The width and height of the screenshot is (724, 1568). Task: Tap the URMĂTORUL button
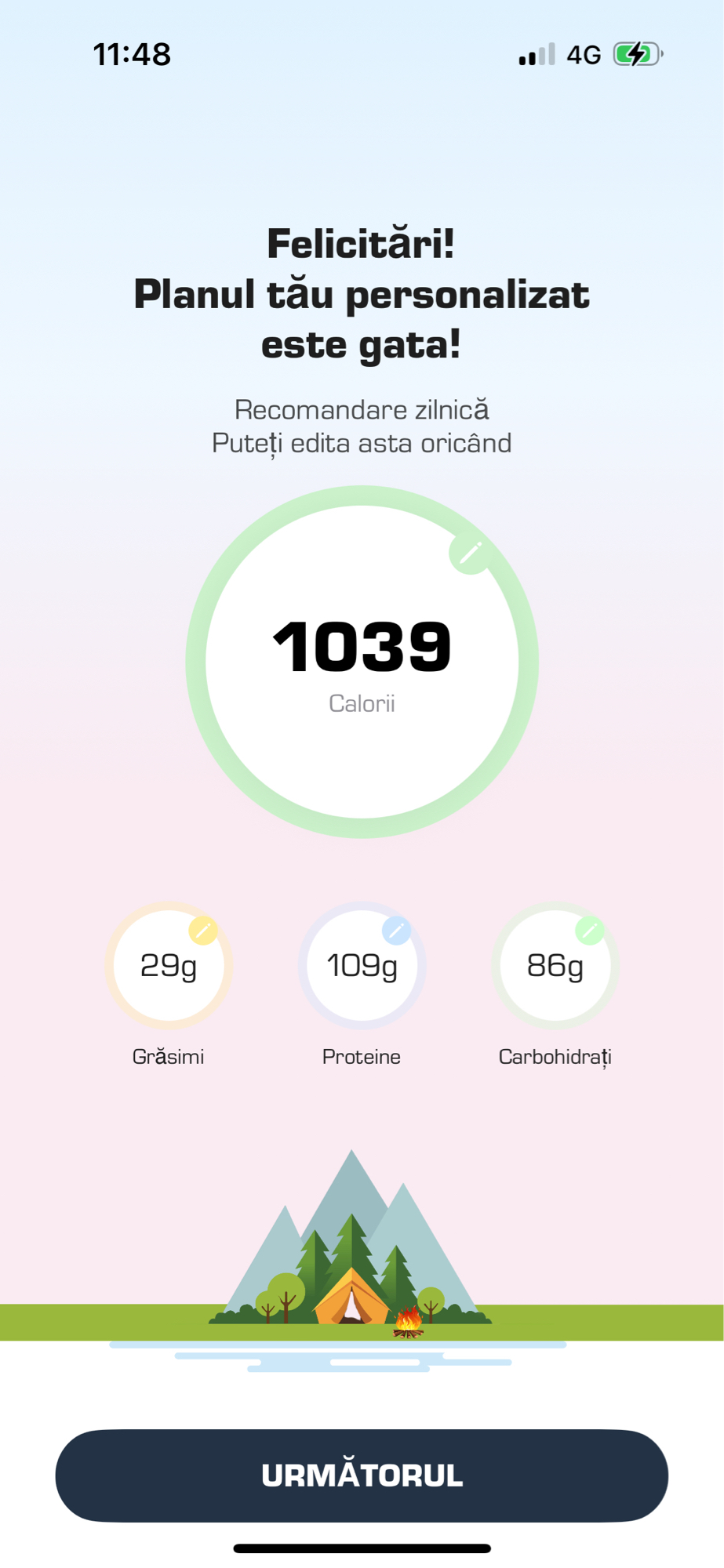[362, 1475]
